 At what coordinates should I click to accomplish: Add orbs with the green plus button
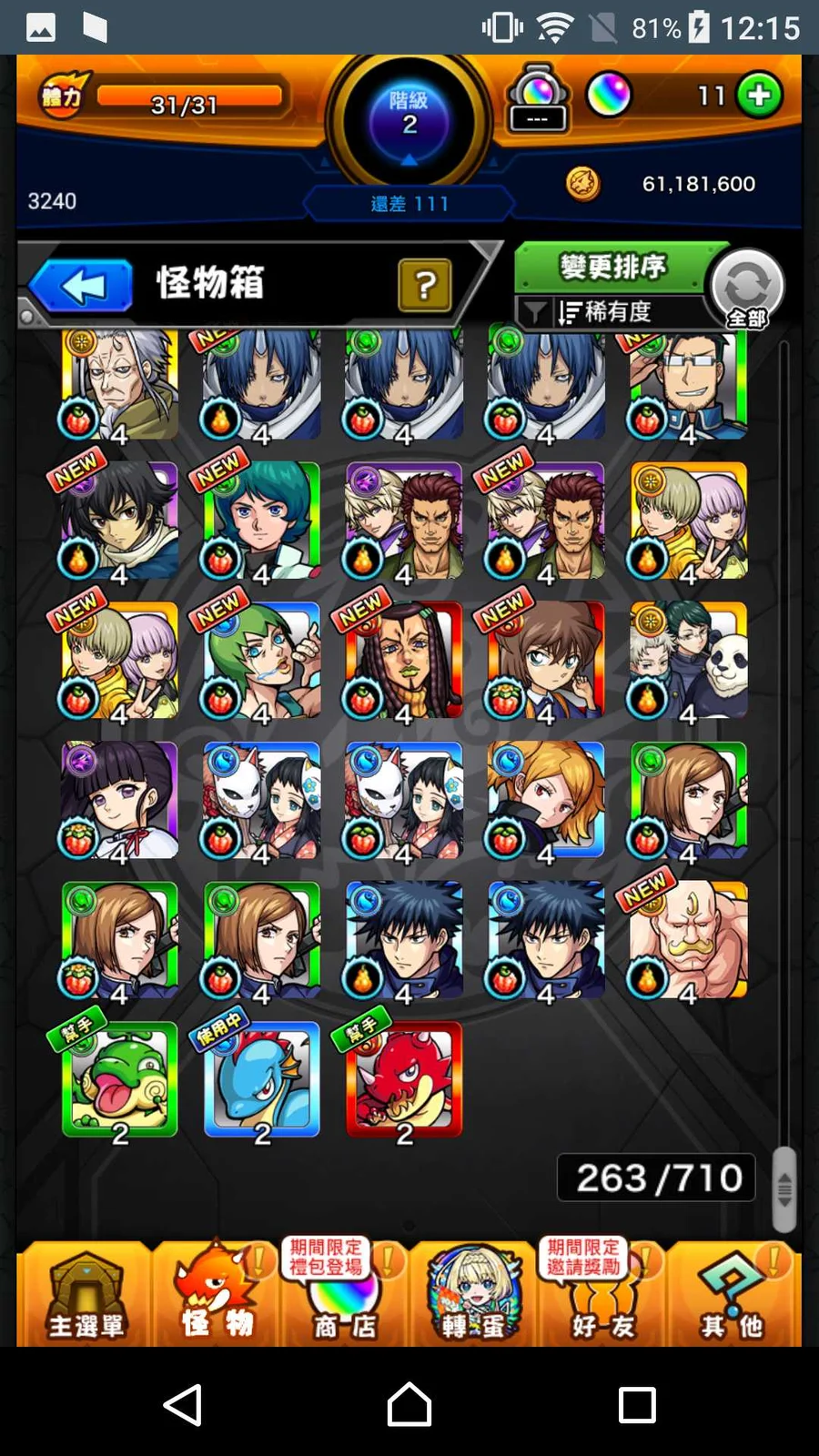tap(759, 95)
